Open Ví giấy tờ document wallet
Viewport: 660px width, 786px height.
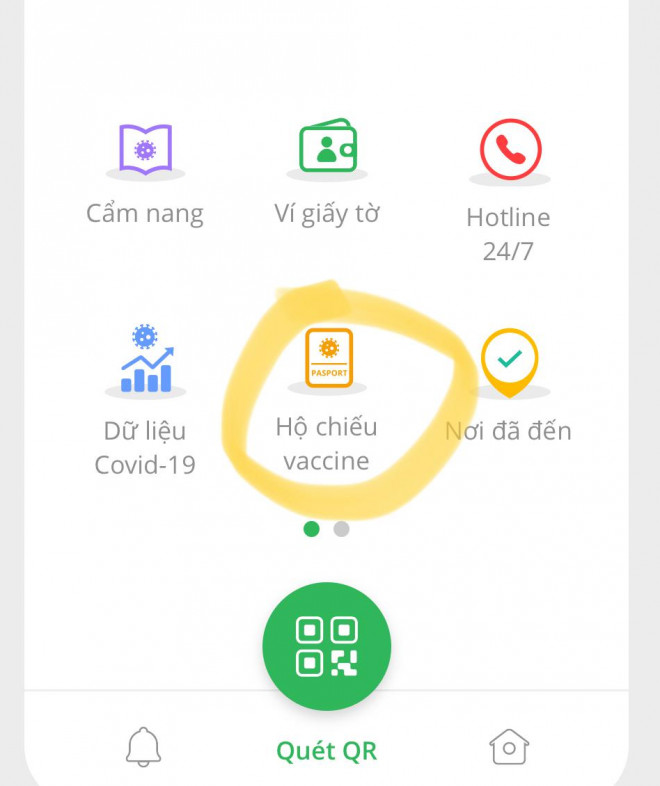point(327,152)
